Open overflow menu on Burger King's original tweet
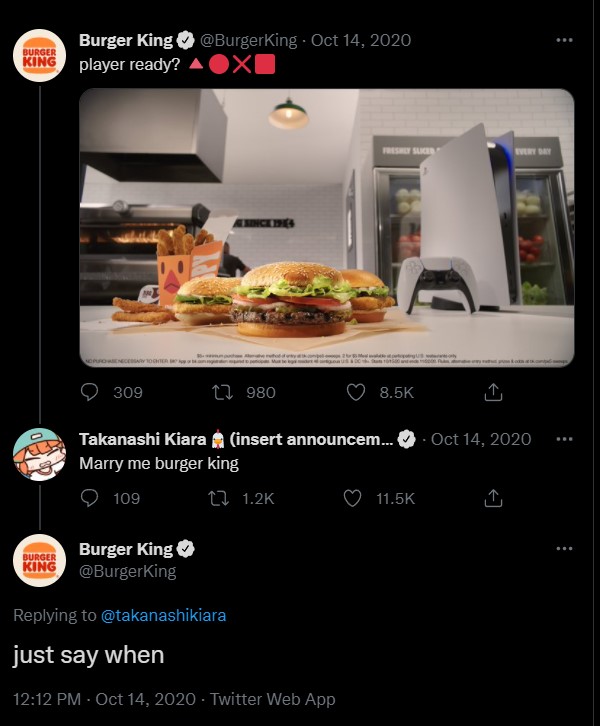This screenshot has width=600, height=726. (x=564, y=41)
